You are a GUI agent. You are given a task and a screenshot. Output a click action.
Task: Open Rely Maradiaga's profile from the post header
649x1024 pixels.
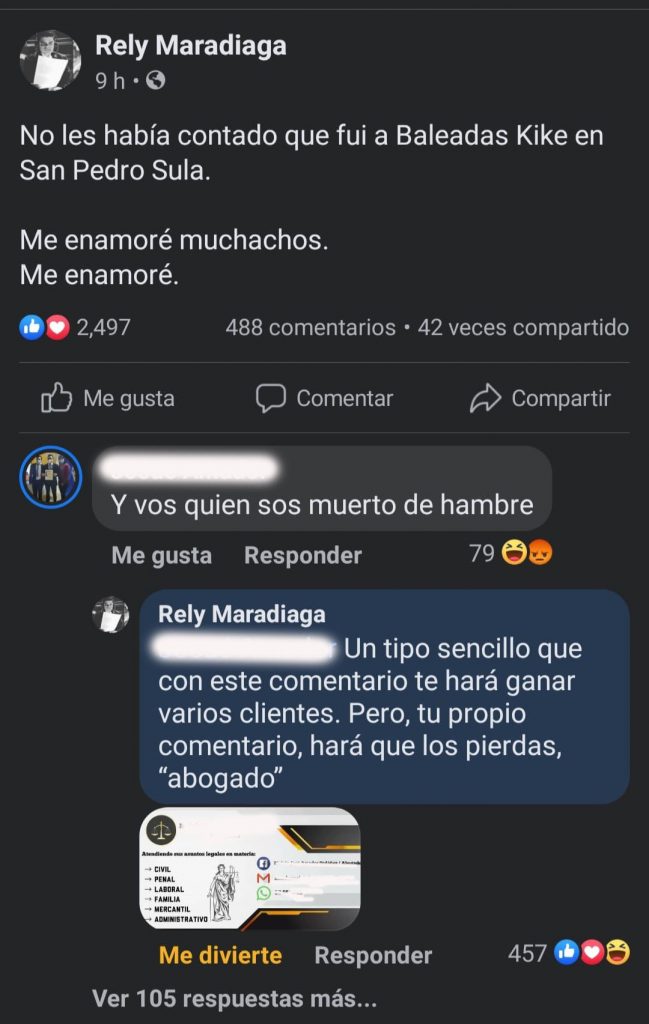(x=190, y=45)
